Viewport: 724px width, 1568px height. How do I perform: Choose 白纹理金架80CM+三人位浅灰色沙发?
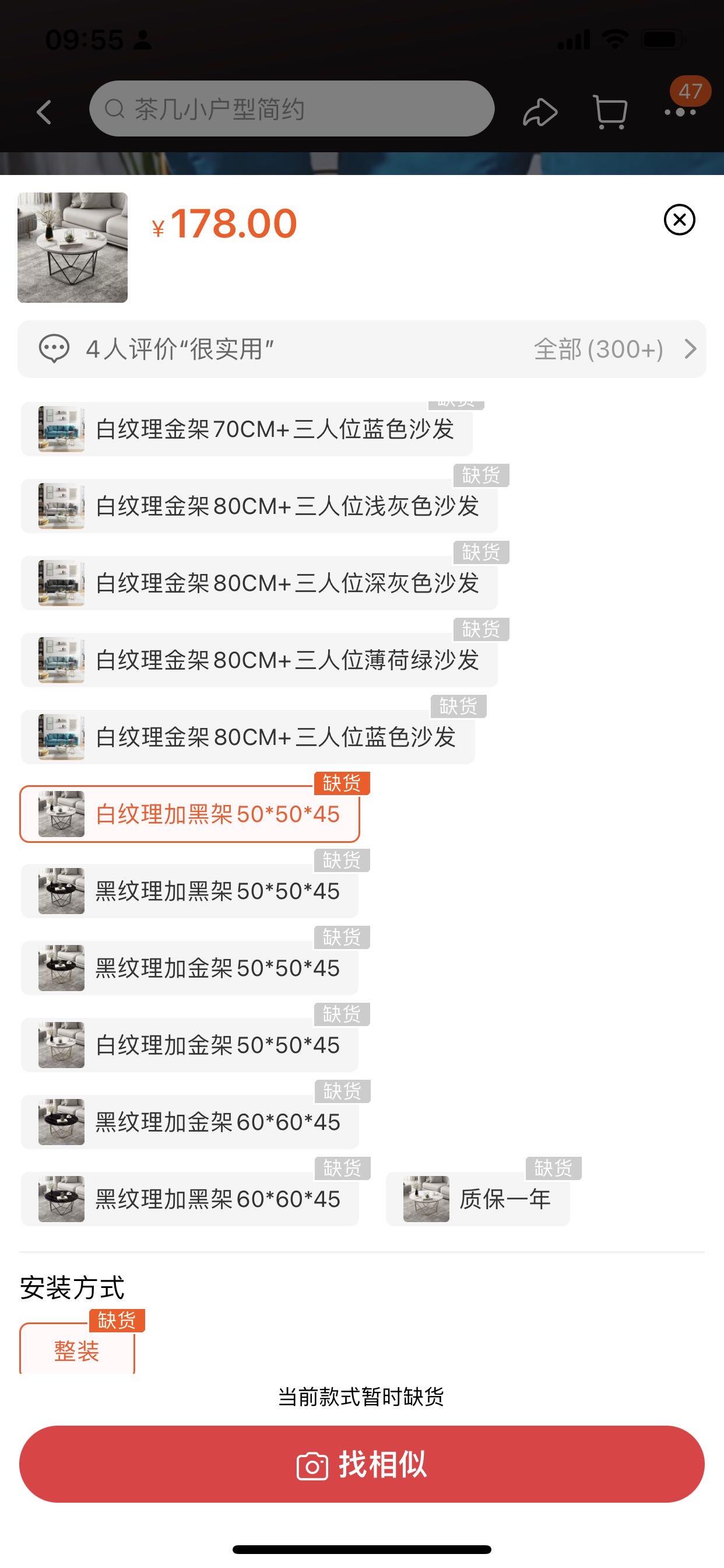(x=259, y=506)
